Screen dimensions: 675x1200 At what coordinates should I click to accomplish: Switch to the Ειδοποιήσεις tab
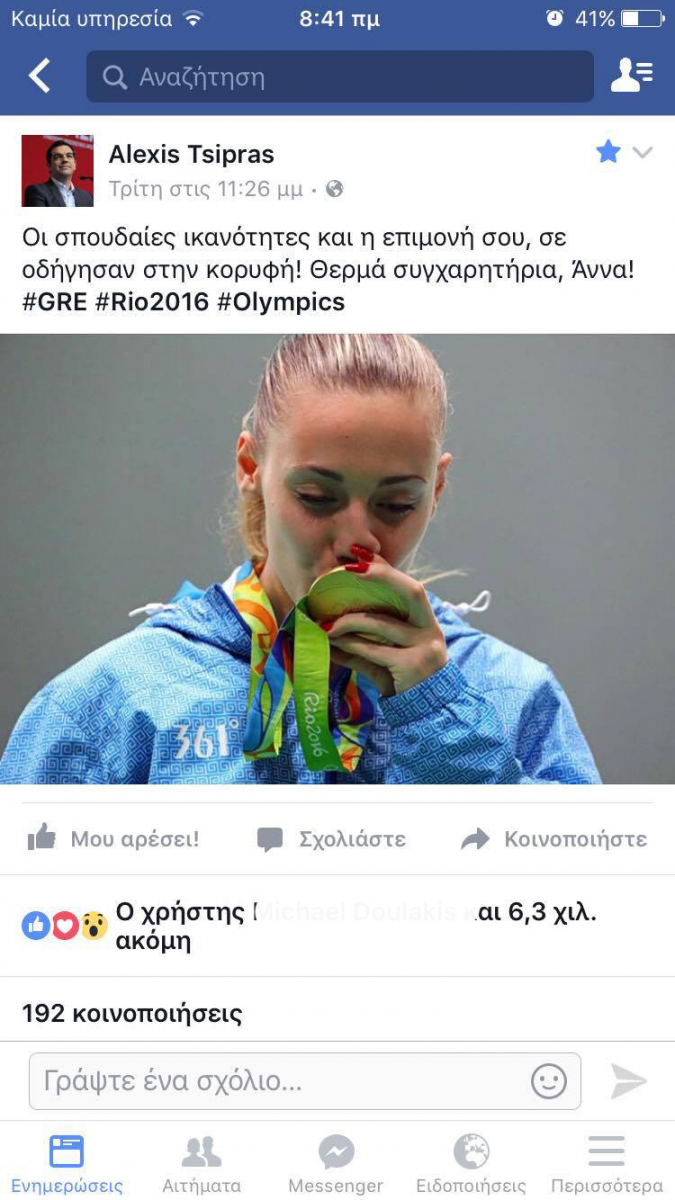[x=471, y=1165]
